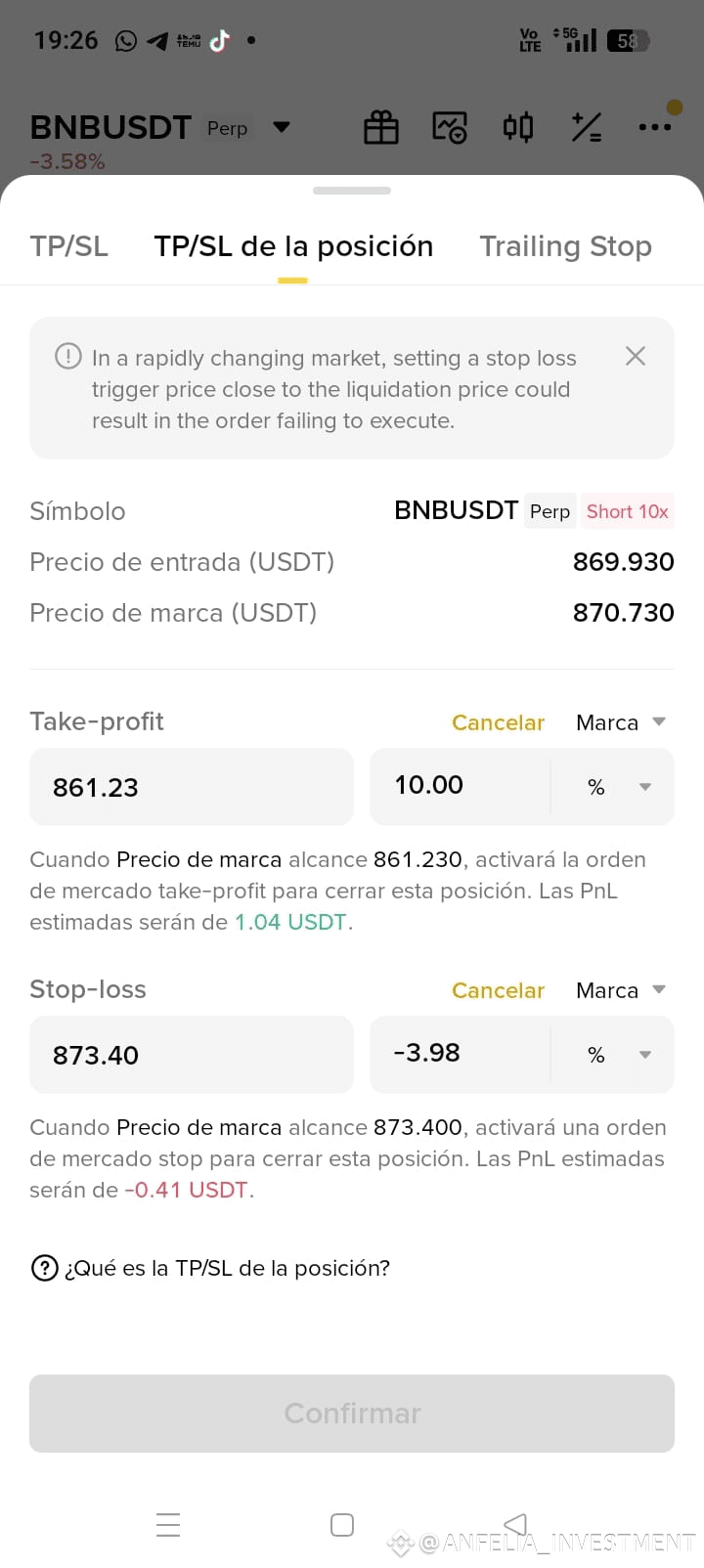Open ¿Qué es la TP/SL de la posición? help
Image resolution: width=704 pixels, height=1568 pixels.
point(211,1268)
